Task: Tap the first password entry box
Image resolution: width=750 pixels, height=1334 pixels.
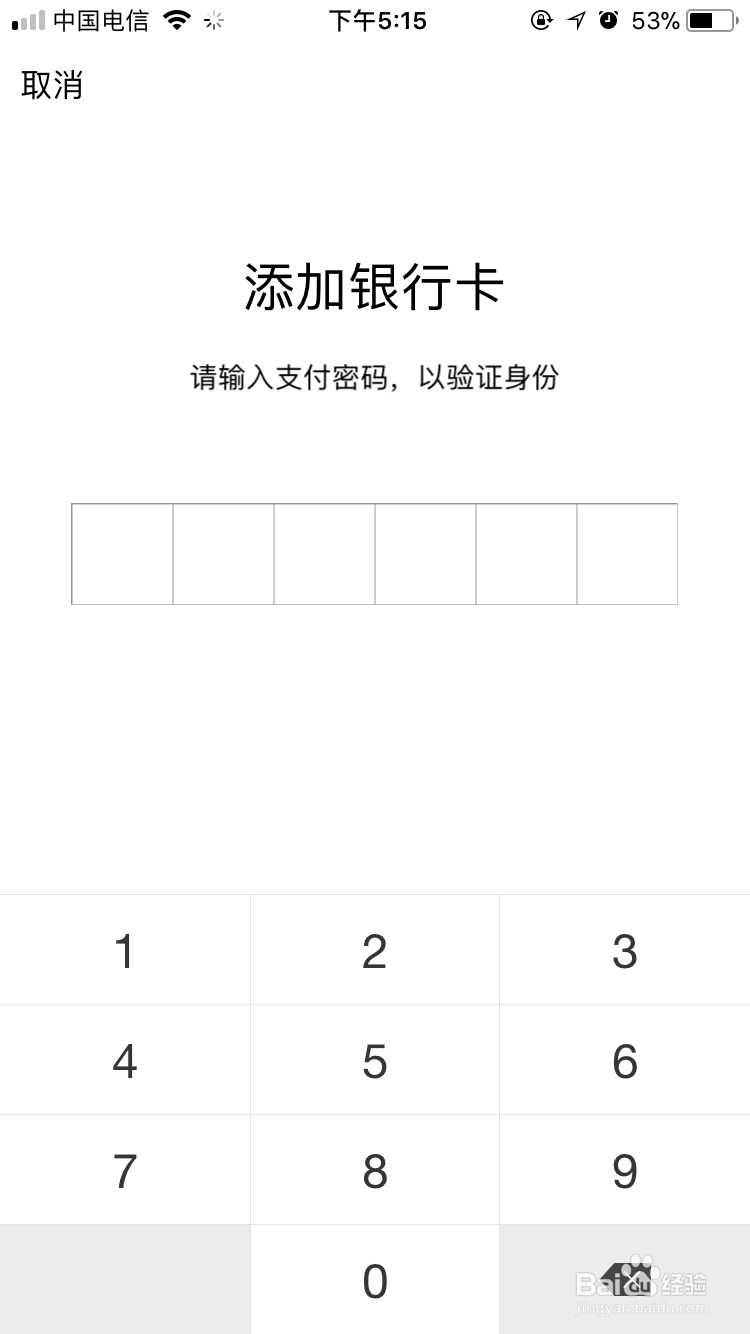Action: pos(121,554)
